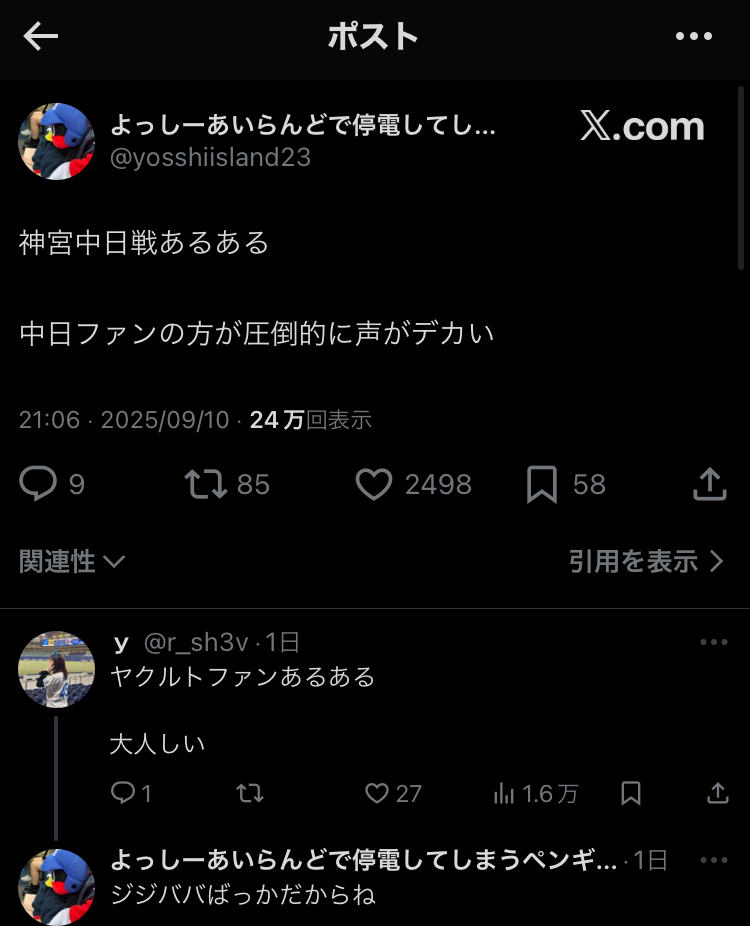Bookmark the main post
The width and height of the screenshot is (750, 926).
pos(541,485)
